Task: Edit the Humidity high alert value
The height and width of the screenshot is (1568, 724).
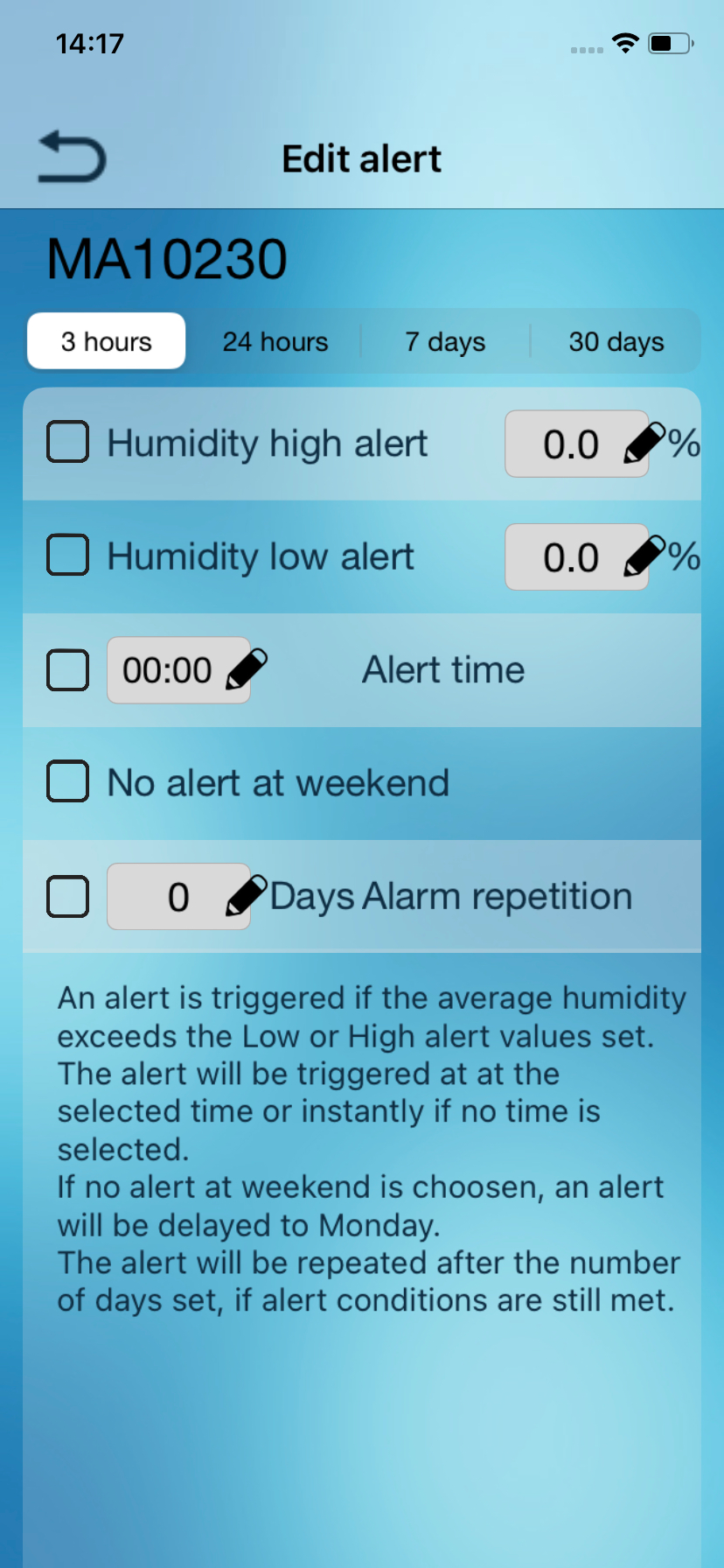Action: point(577,444)
